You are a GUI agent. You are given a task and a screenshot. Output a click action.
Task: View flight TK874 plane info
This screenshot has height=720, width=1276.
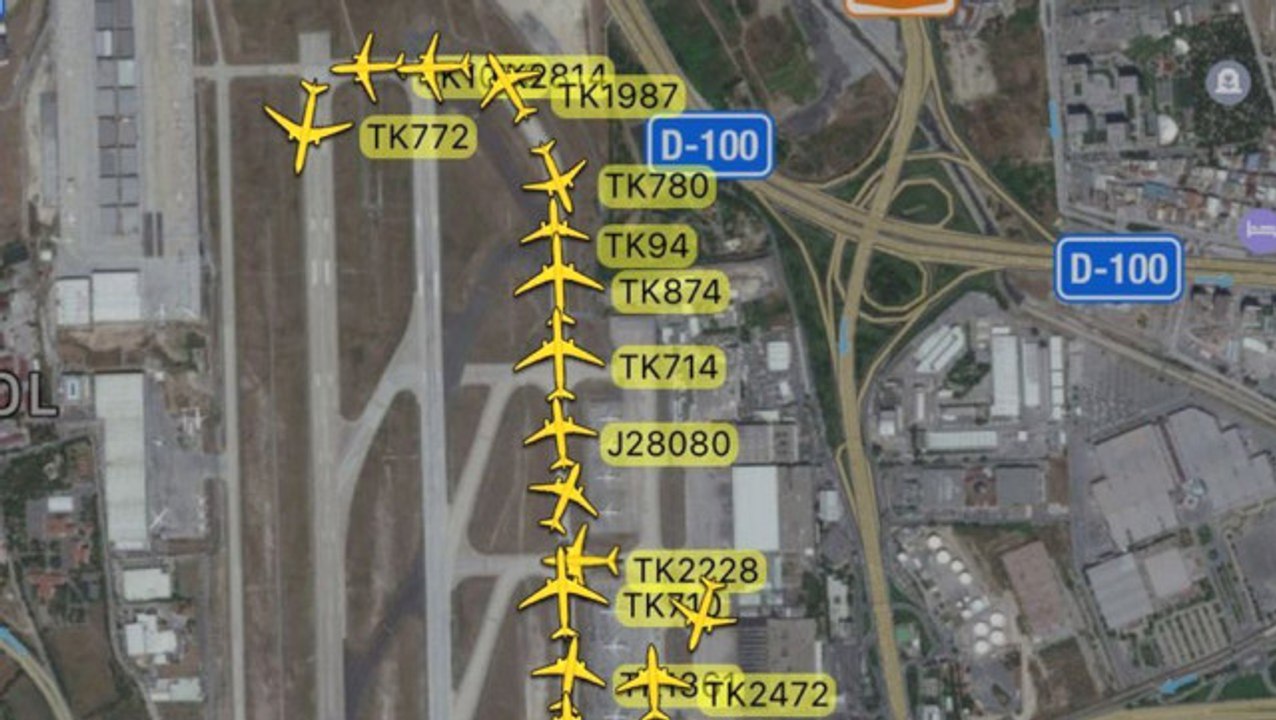coord(558,279)
